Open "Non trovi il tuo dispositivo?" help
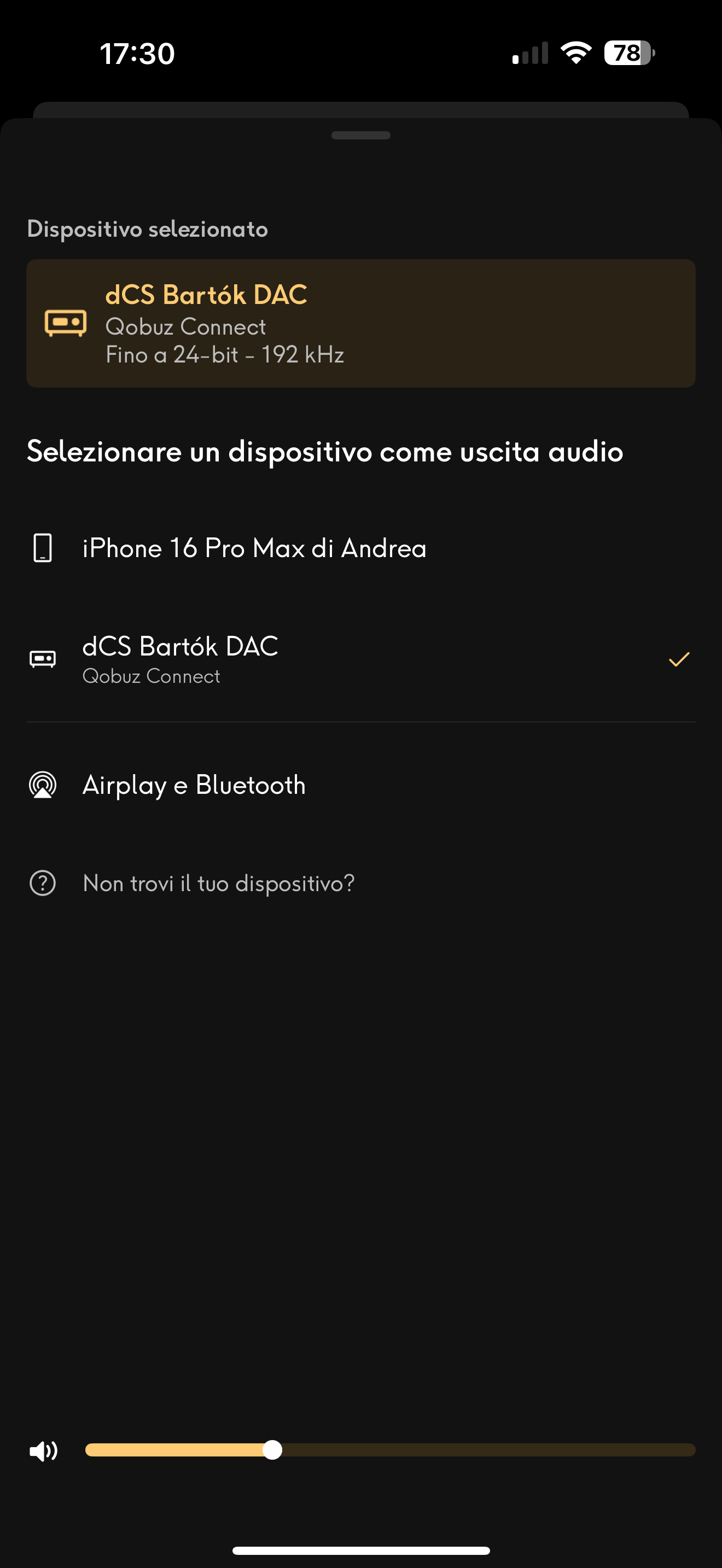Viewport: 722px width, 1568px height. pos(218,883)
